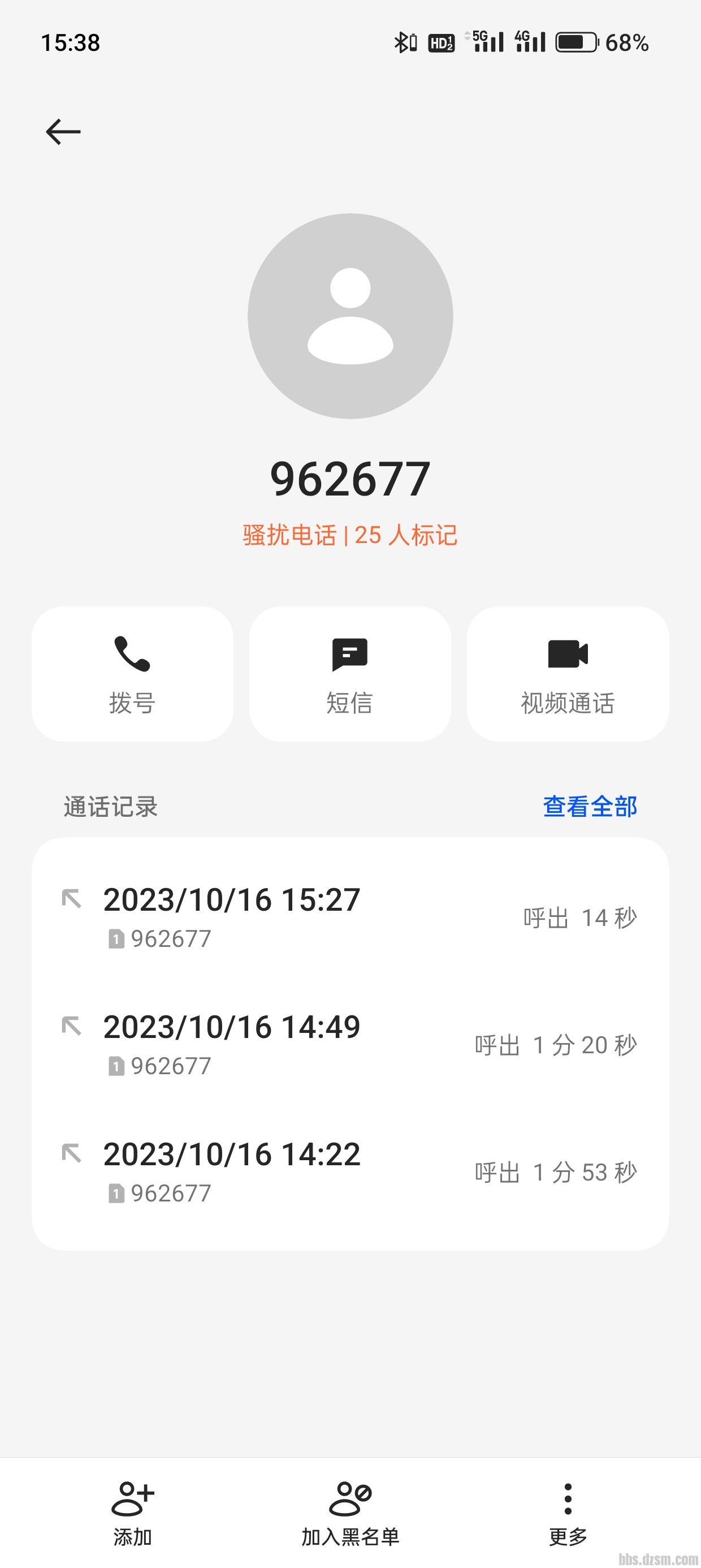Send a message using 短信
This screenshot has width=701, height=1568.
pyautogui.click(x=350, y=673)
